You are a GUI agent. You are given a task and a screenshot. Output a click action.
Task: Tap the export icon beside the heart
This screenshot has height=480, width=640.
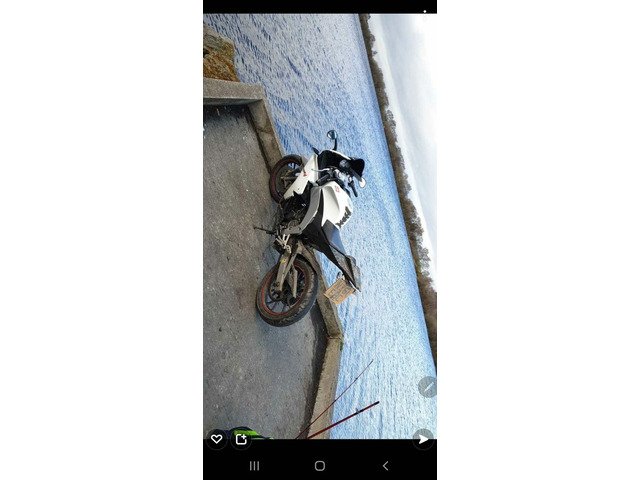click(x=242, y=439)
